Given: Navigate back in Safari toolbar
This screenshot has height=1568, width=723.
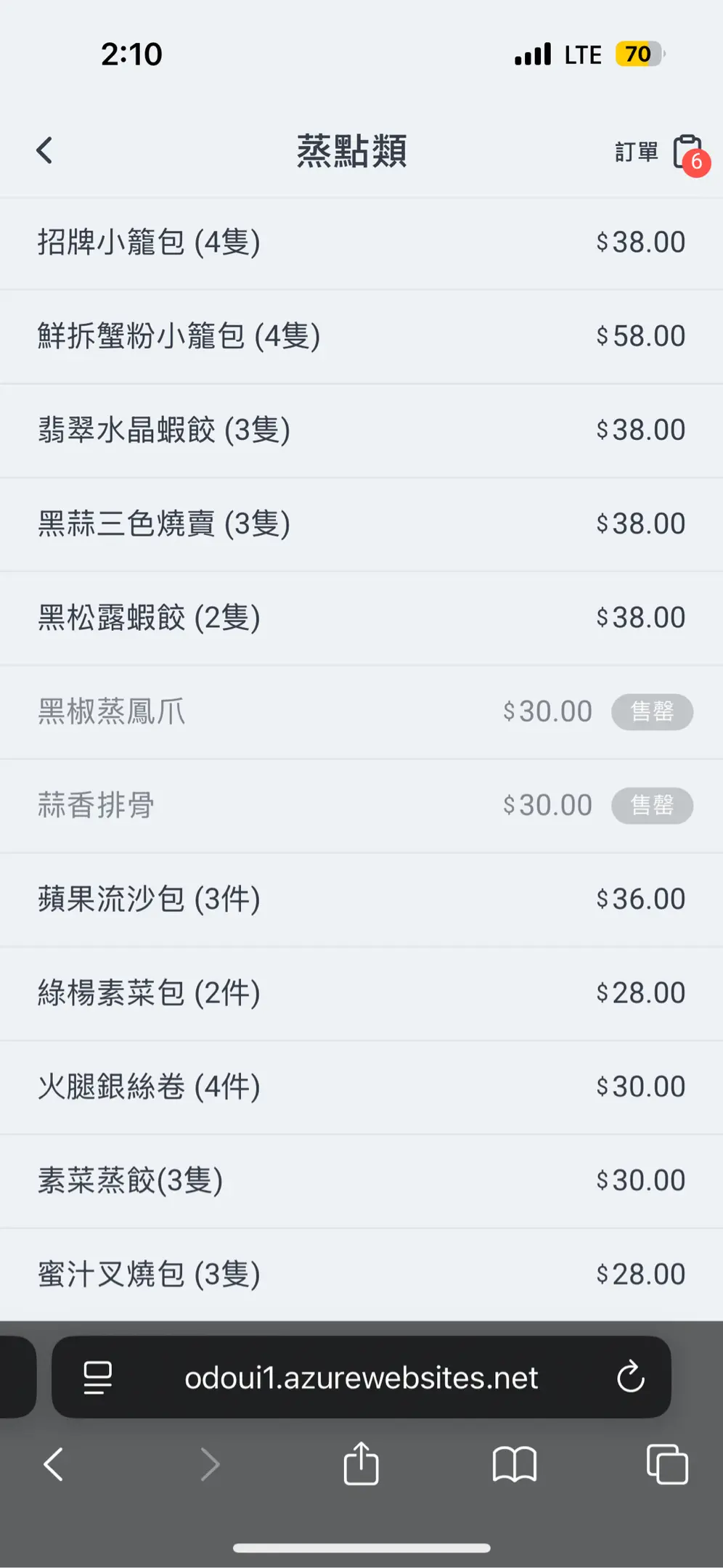Looking at the screenshot, I should pyautogui.click(x=54, y=1464).
